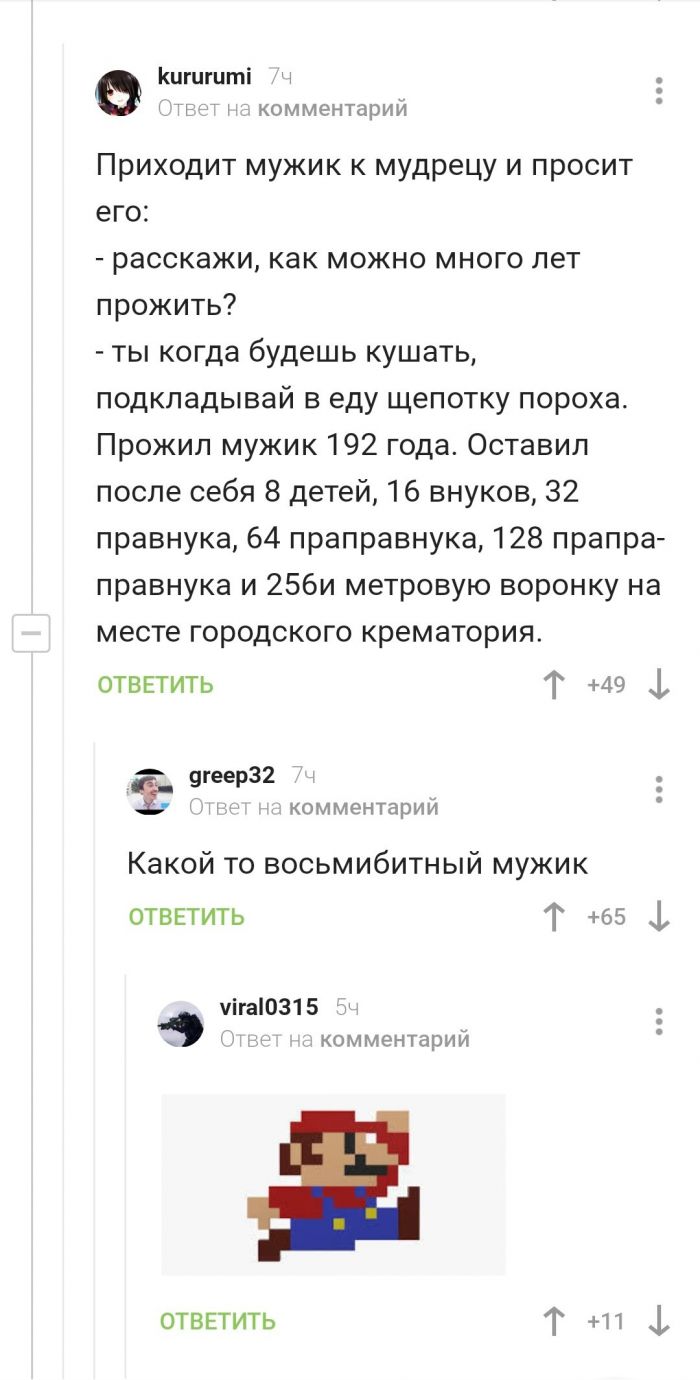Image resolution: width=700 pixels, height=1380 pixels.
Task: Visit viral0315's profile via avatar
Action: pyautogui.click(x=181, y=1023)
